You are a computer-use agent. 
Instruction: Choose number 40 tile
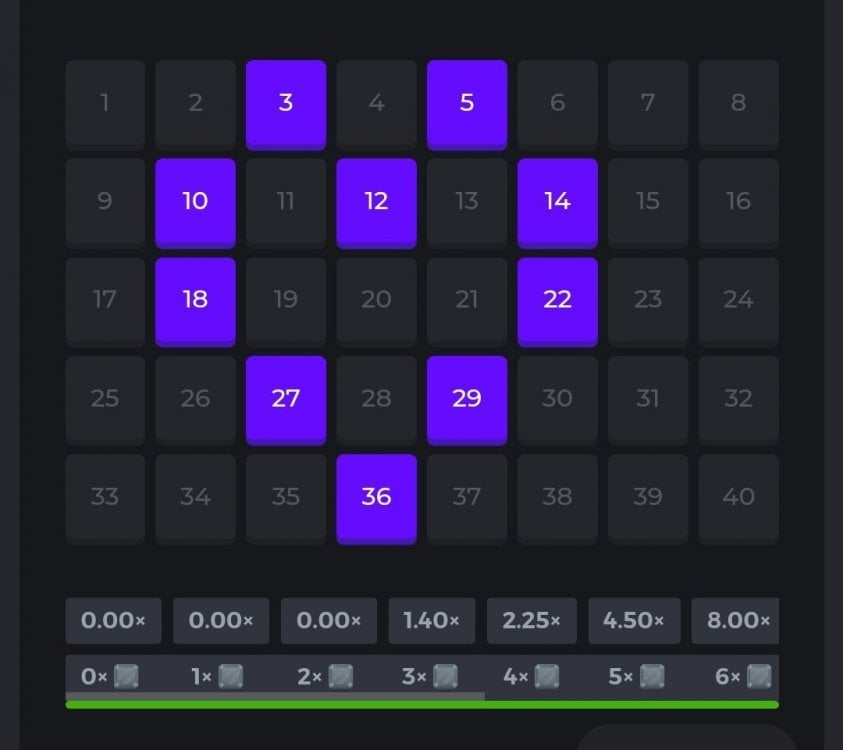[x=738, y=496]
